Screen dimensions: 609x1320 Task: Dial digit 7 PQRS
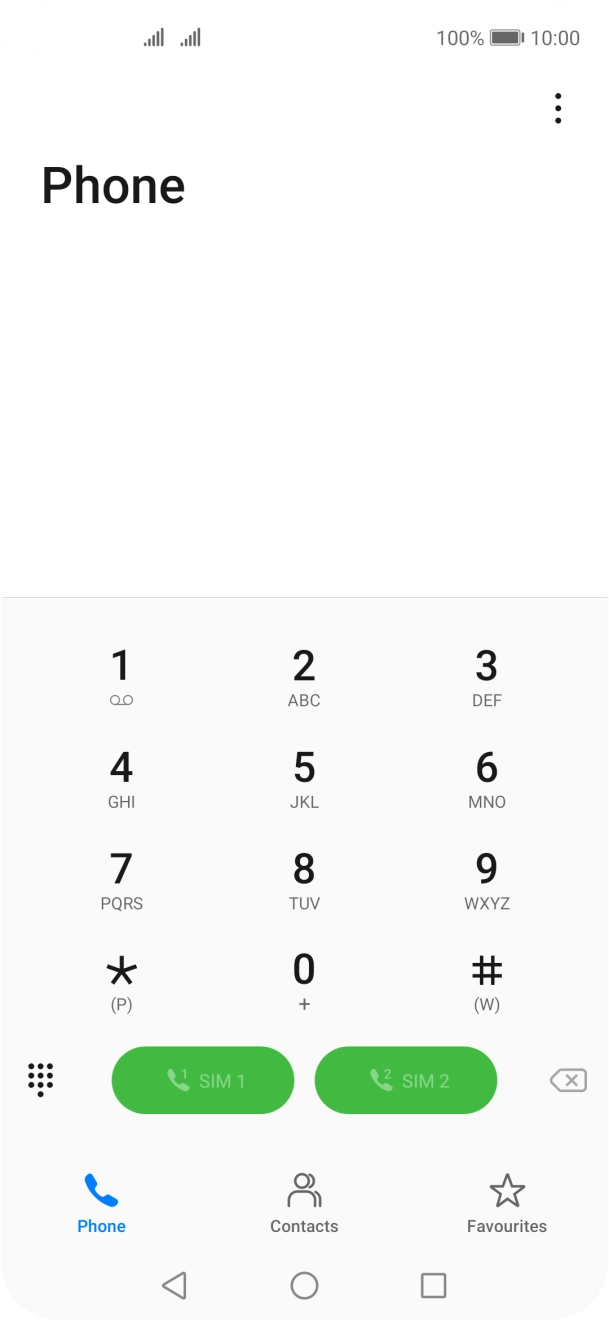(121, 880)
